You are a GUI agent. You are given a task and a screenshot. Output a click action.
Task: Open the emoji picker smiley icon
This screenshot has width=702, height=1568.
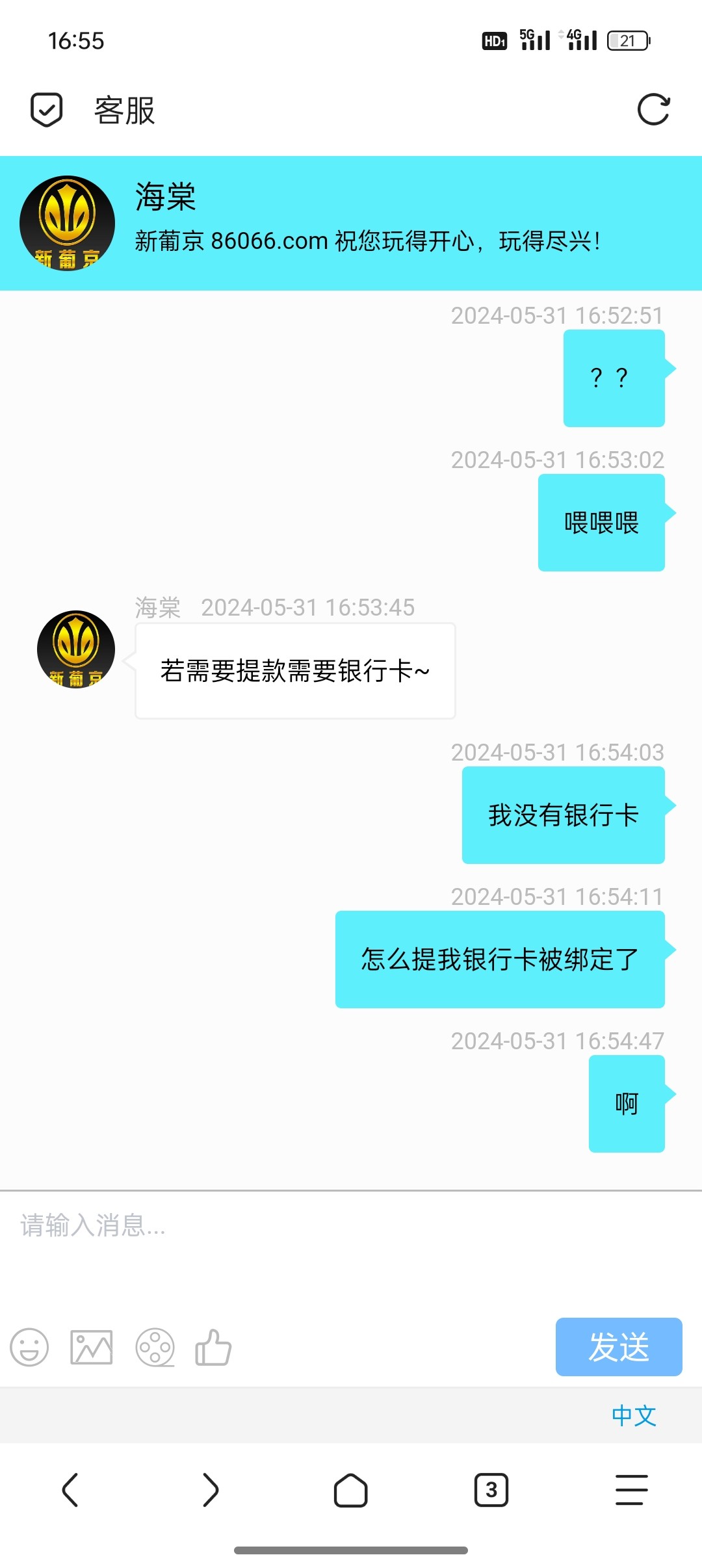[x=29, y=1348]
